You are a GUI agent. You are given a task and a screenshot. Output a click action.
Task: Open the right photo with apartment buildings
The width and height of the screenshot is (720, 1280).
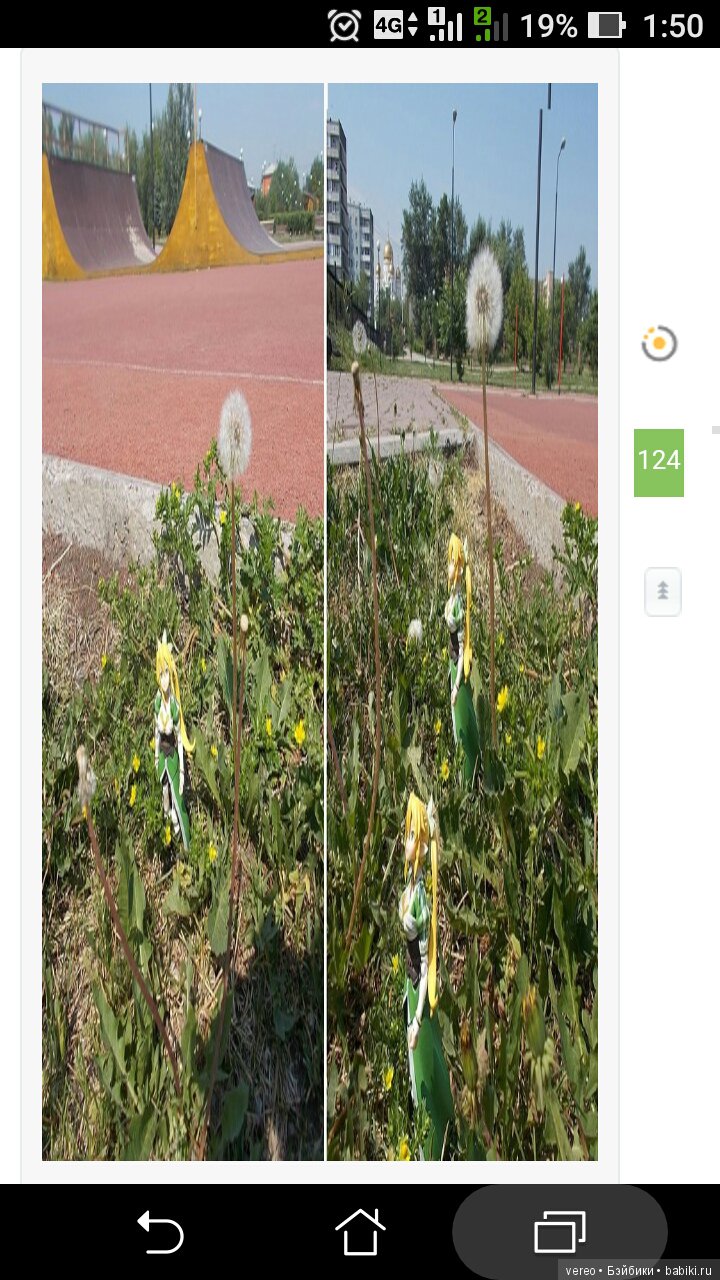(x=462, y=620)
